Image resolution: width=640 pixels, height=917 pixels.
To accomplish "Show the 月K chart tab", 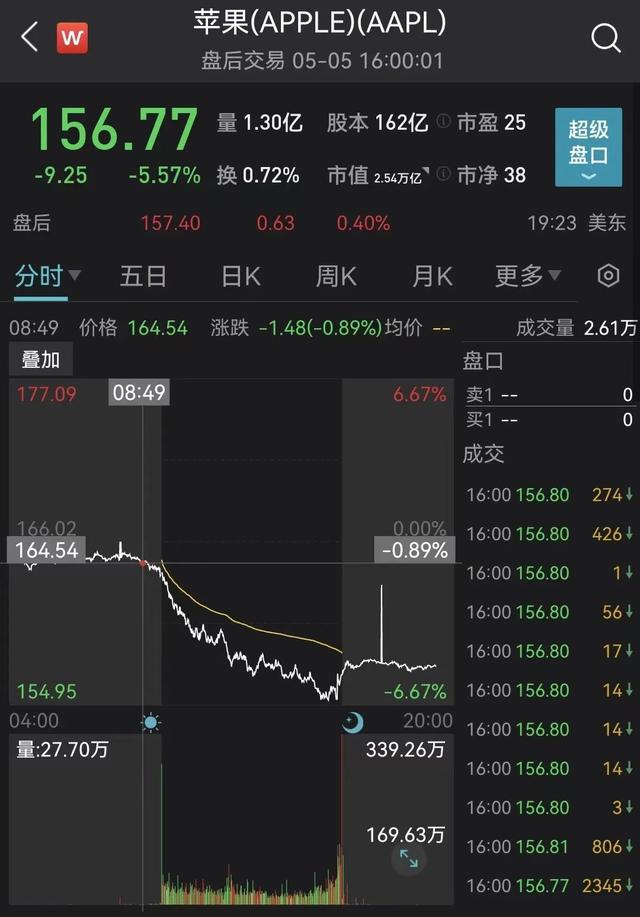I will point(432,276).
